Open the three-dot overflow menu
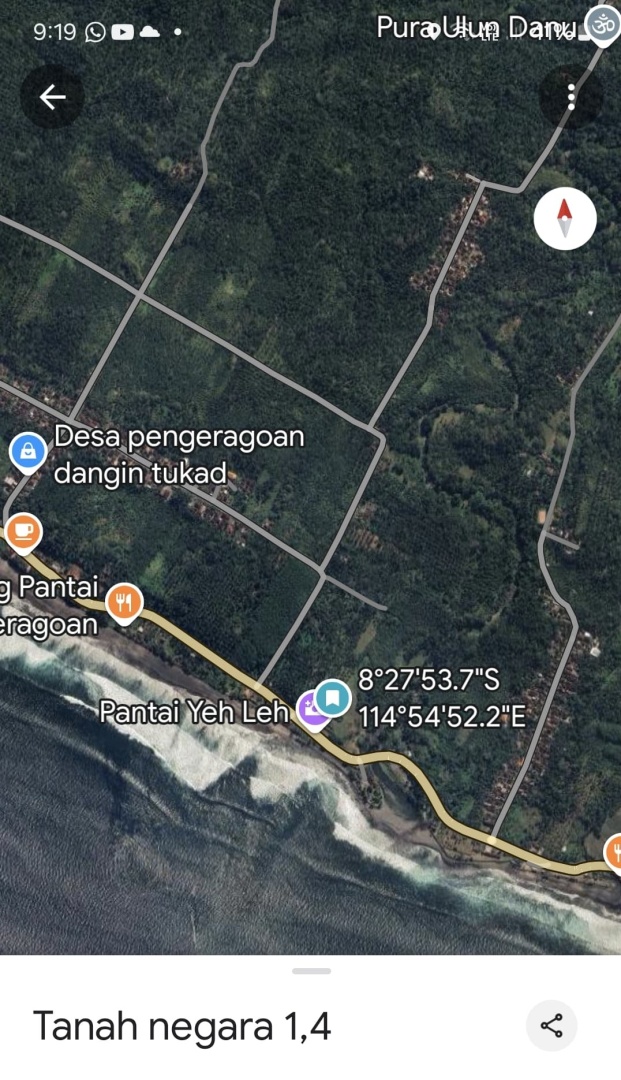The height and width of the screenshot is (1080, 621). pyautogui.click(x=570, y=97)
